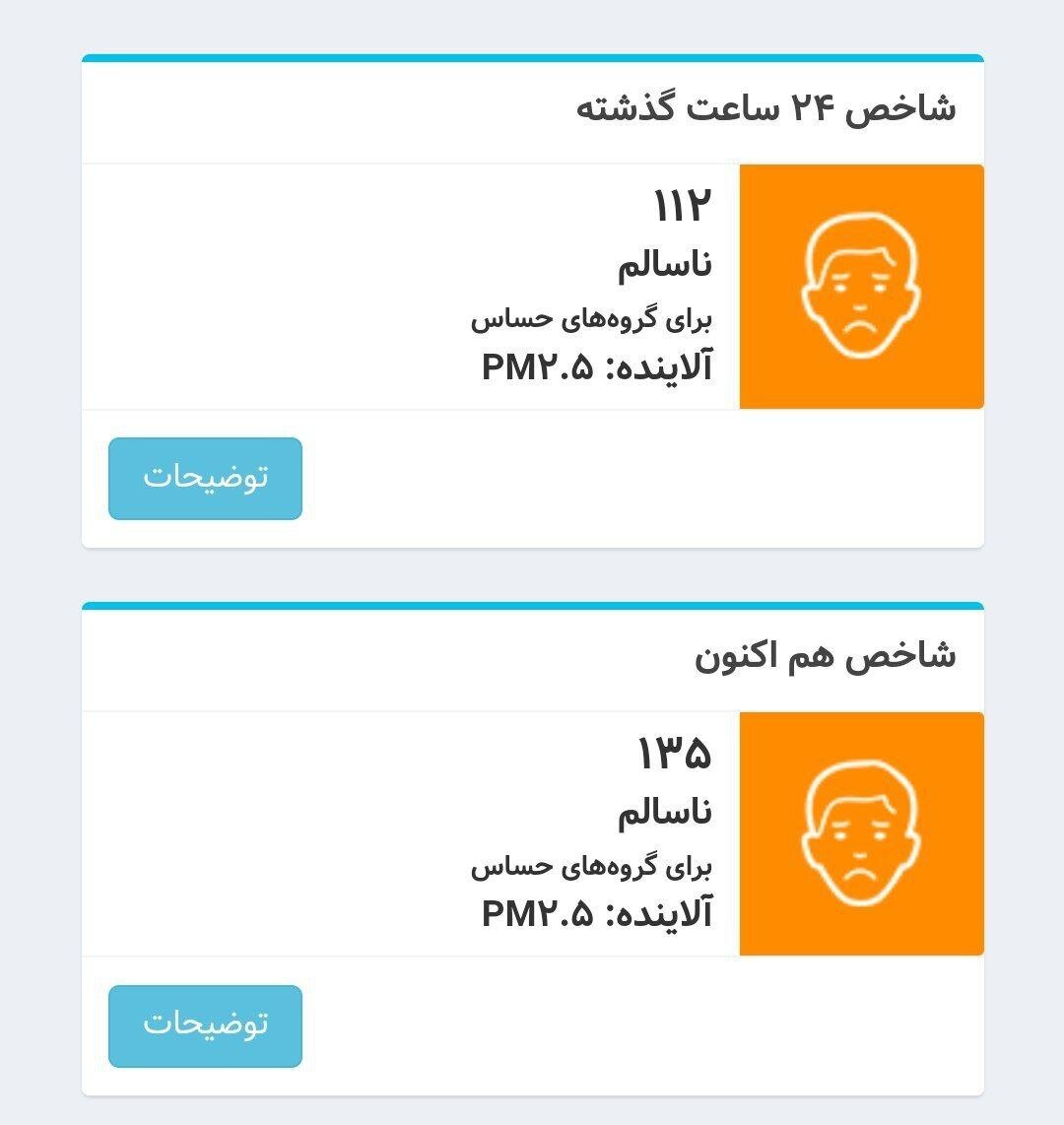Open توضیحات for the 24-hour index
Image resolution: width=1064 pixels, height=1125 pixels.
pyautogui.click(x=204, y=477)
